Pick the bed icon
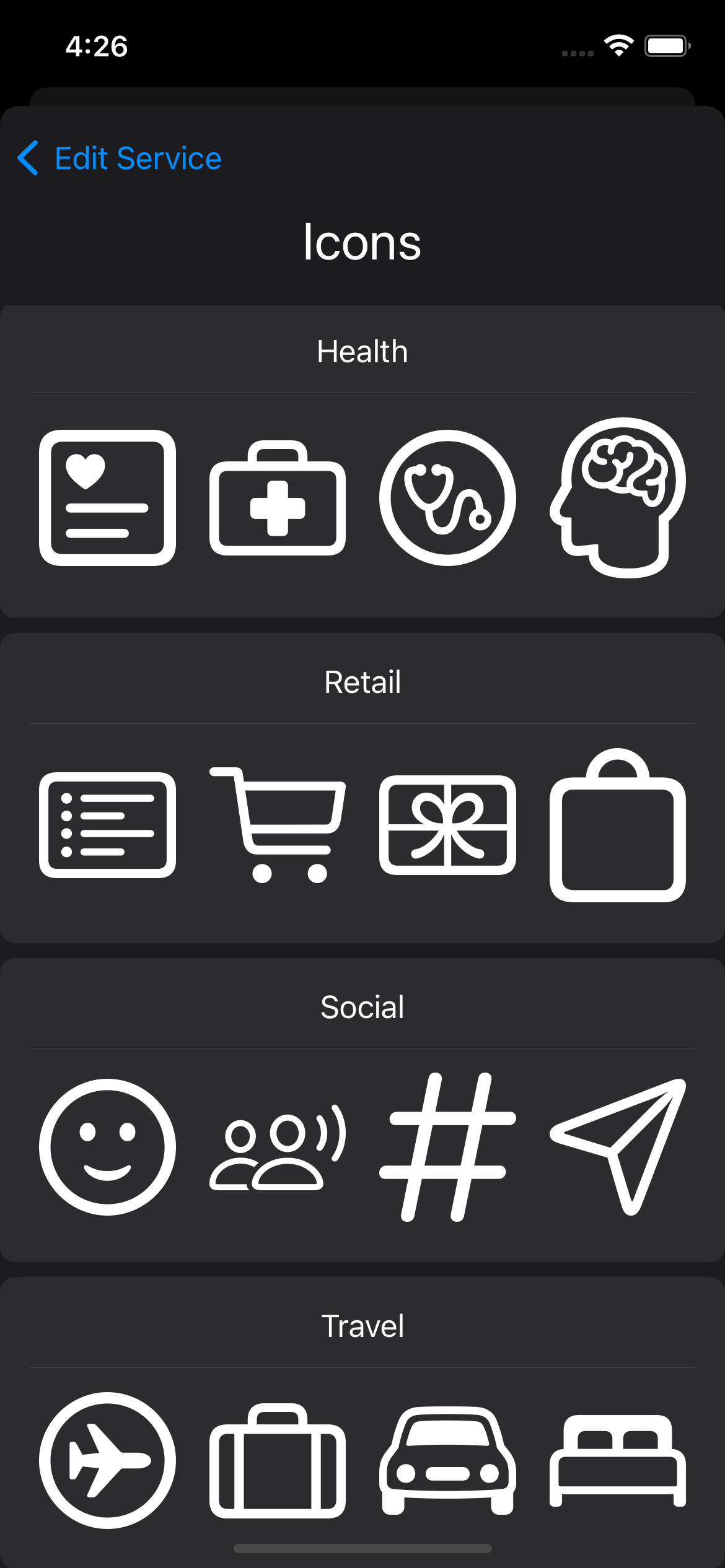The image size is (725, 1568). click(x=618, y=1461)
